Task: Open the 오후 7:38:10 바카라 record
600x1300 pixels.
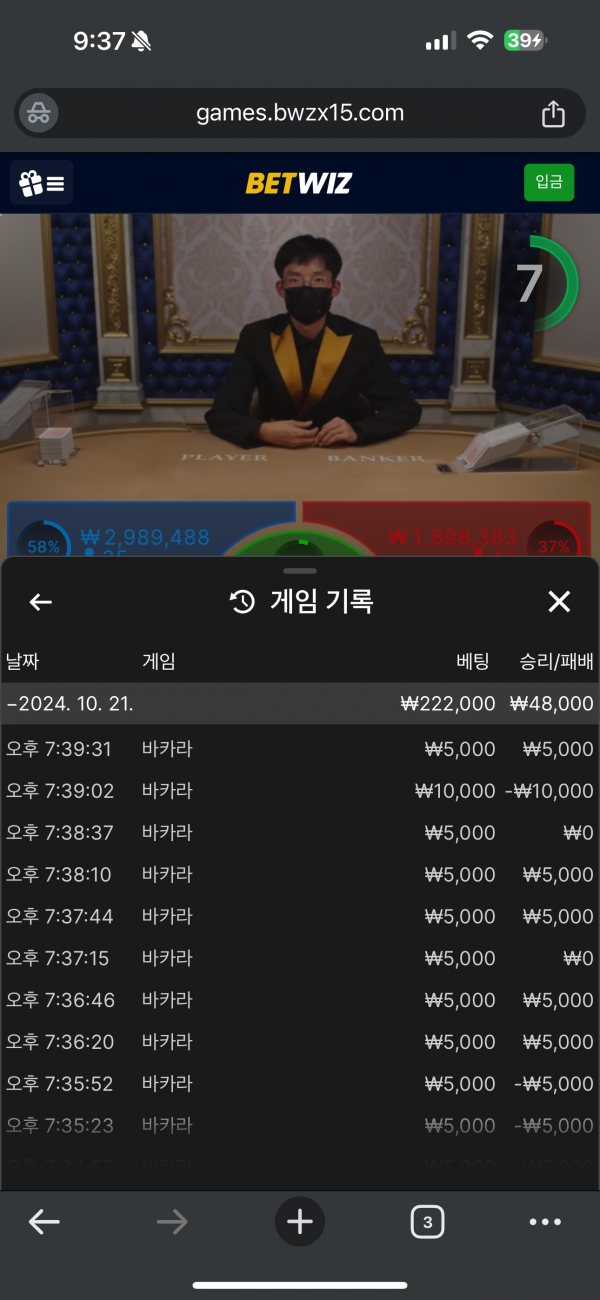Action: tap(300, 875)
